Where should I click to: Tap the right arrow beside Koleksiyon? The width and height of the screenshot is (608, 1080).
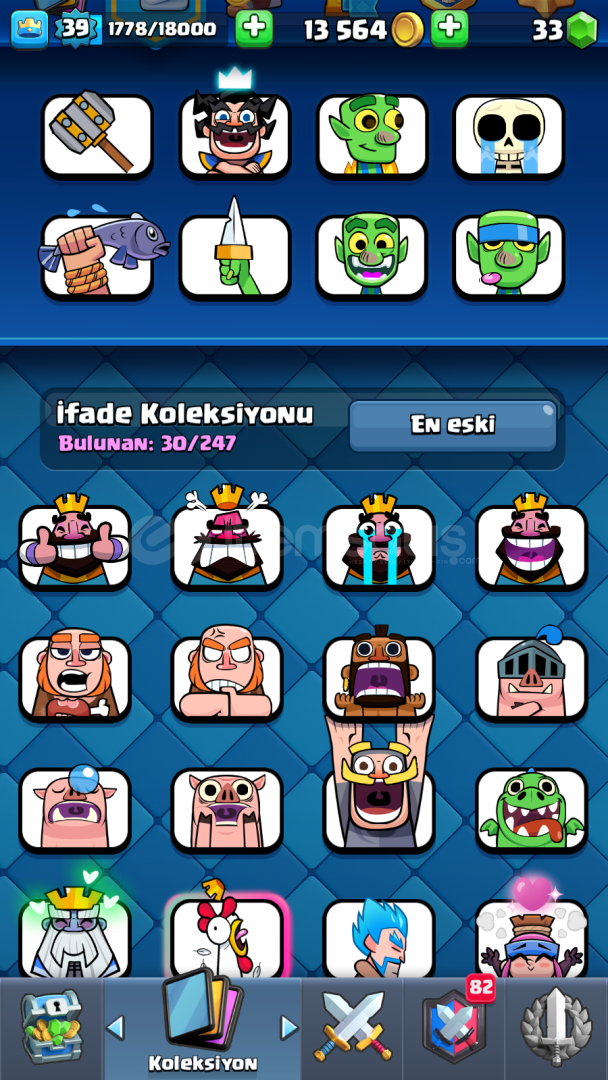click(289, 1028)
